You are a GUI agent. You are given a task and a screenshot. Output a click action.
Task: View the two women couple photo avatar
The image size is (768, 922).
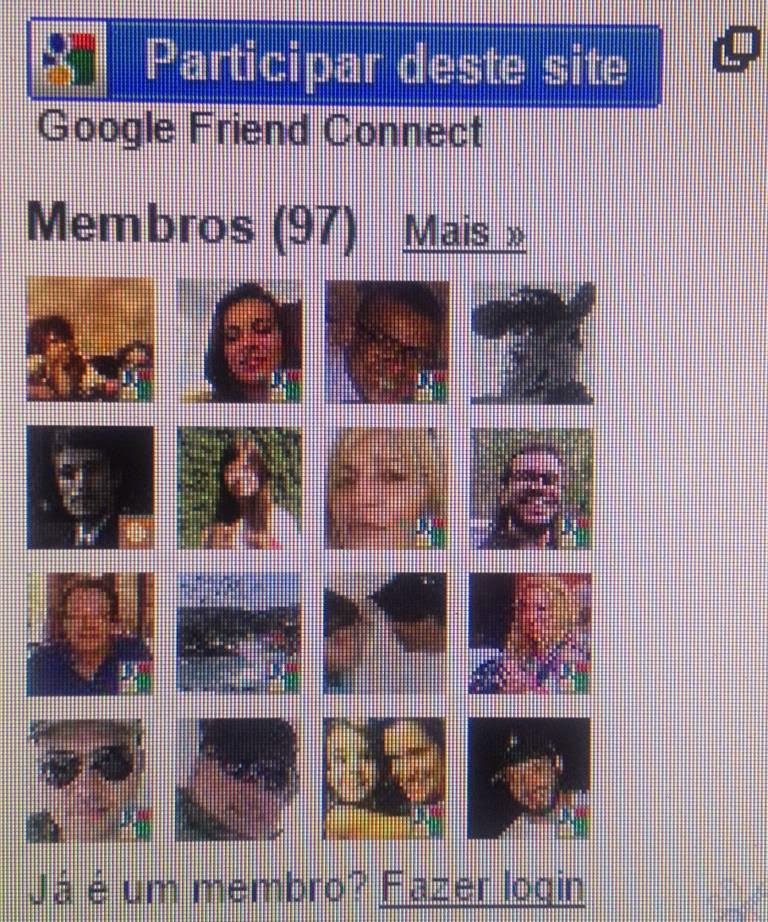pyautogui.click(x=386, y=780)
